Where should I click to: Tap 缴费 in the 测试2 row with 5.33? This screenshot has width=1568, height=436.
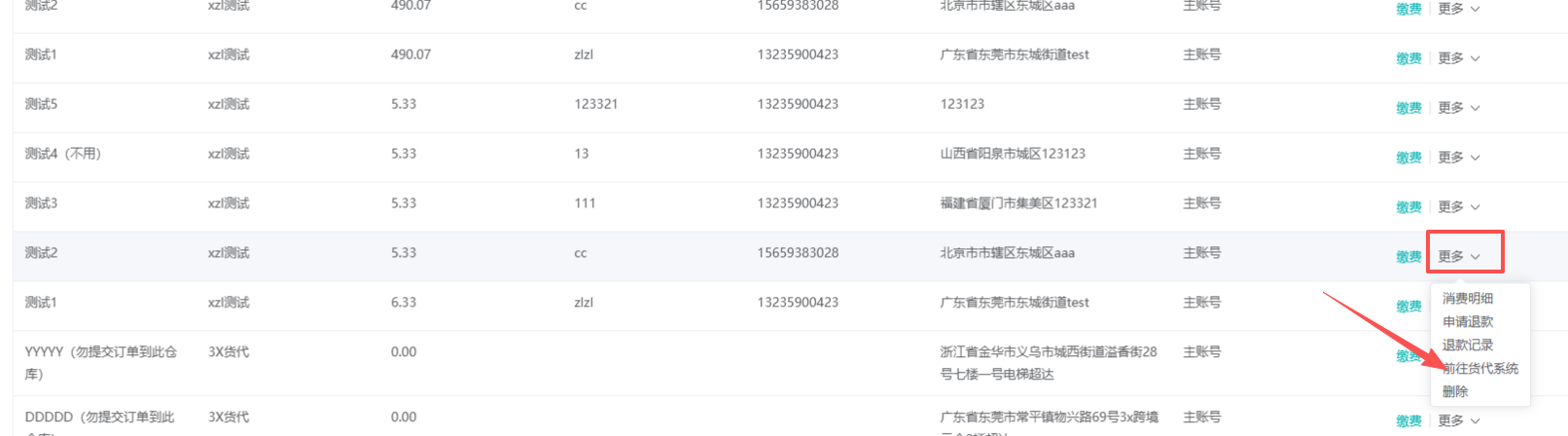pos(1408,257)
